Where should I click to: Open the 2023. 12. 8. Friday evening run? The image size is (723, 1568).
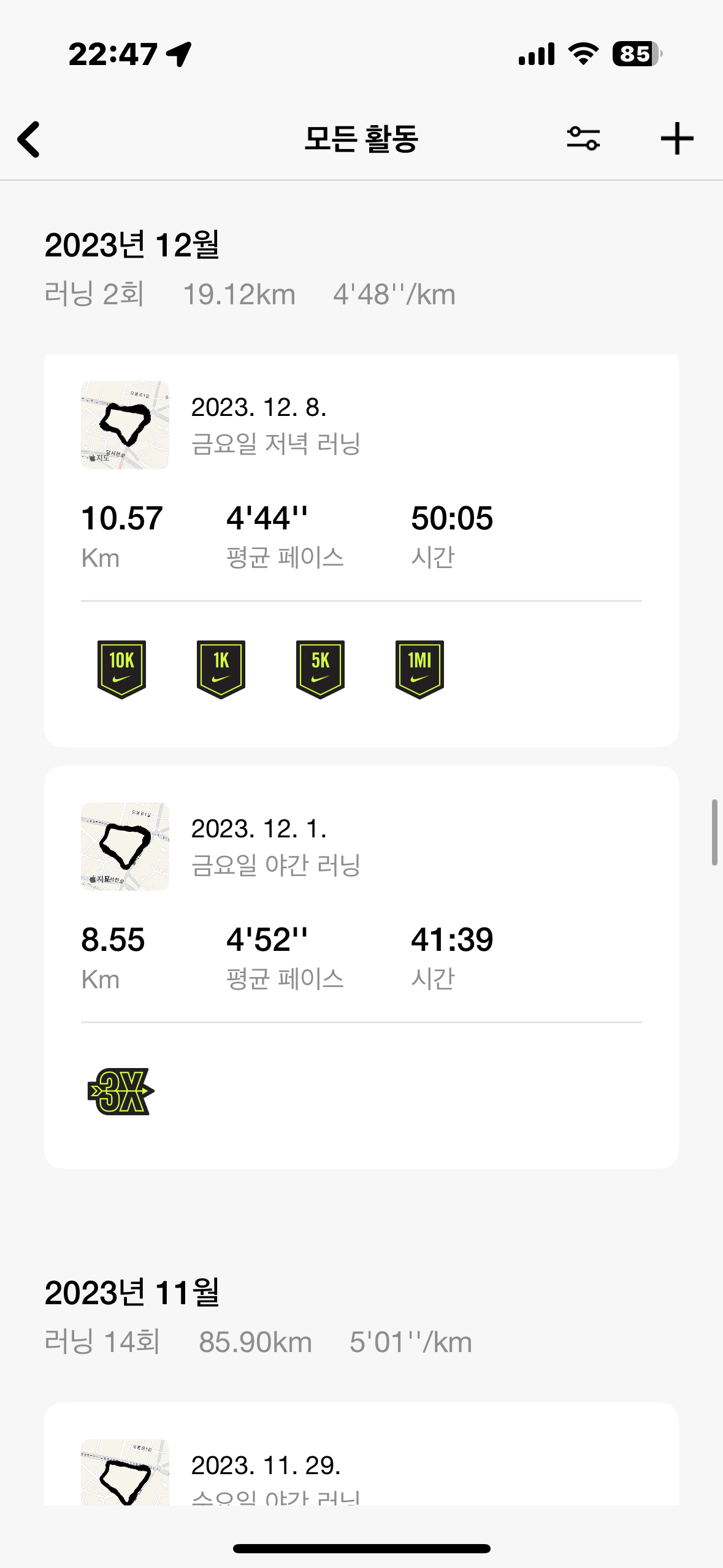[x=361, y=550]
